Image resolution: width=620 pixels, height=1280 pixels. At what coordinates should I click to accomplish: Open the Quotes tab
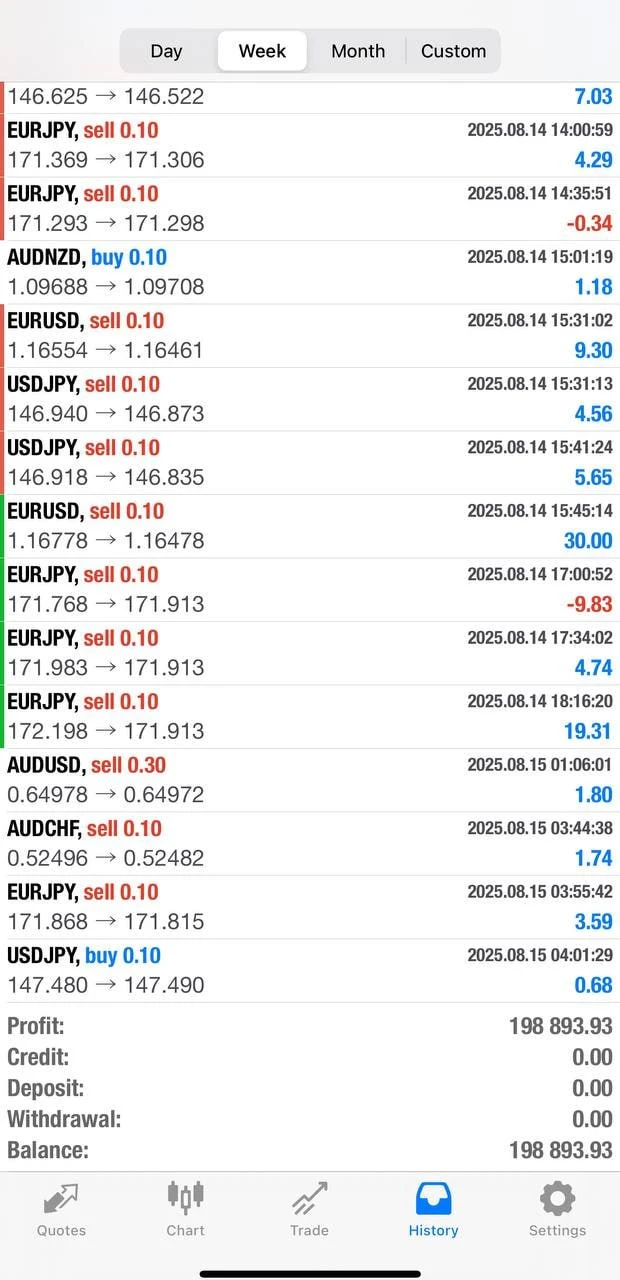(x=61, y=1209)
